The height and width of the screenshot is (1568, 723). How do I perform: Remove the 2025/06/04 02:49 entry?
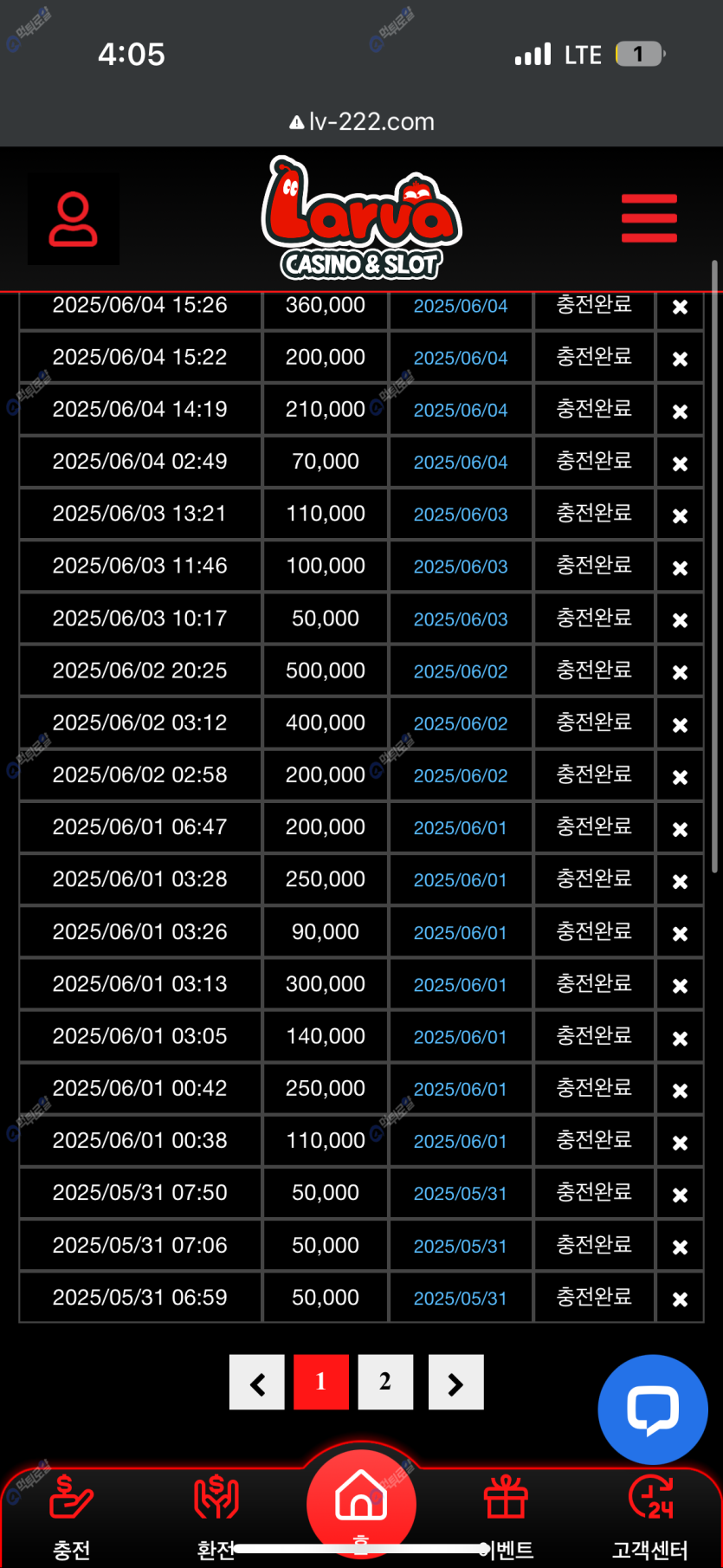[680, 463]
